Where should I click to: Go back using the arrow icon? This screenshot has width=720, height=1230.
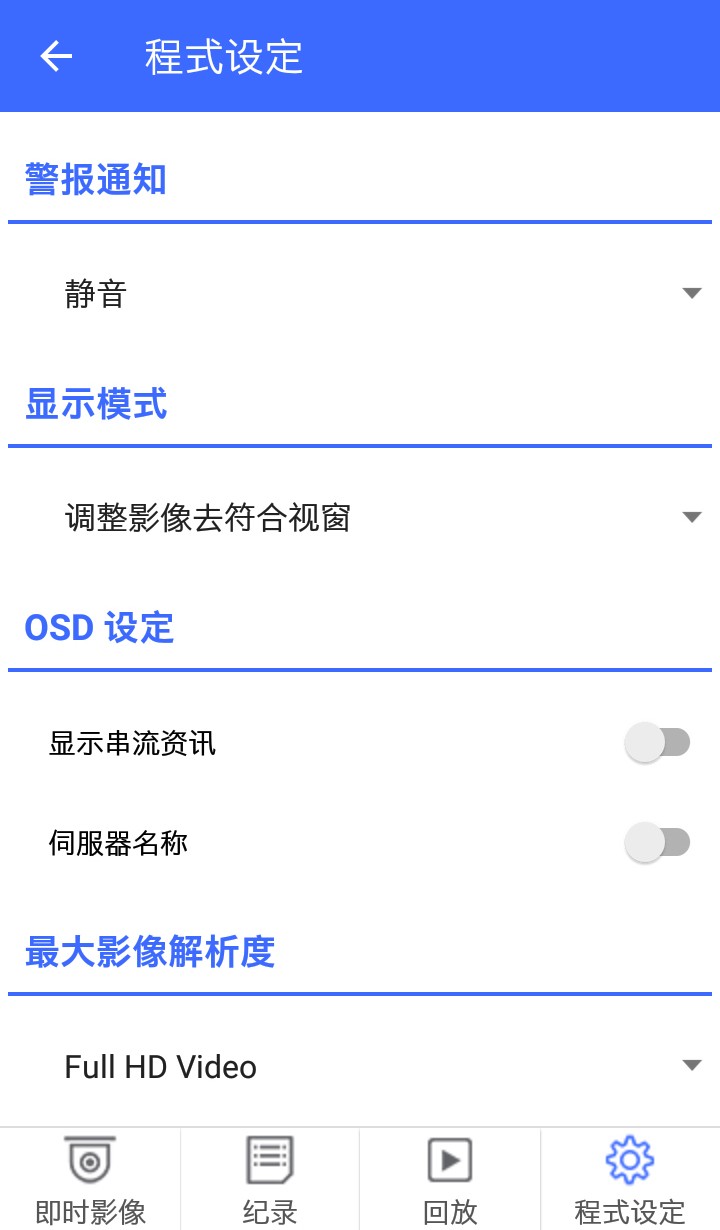56,56
